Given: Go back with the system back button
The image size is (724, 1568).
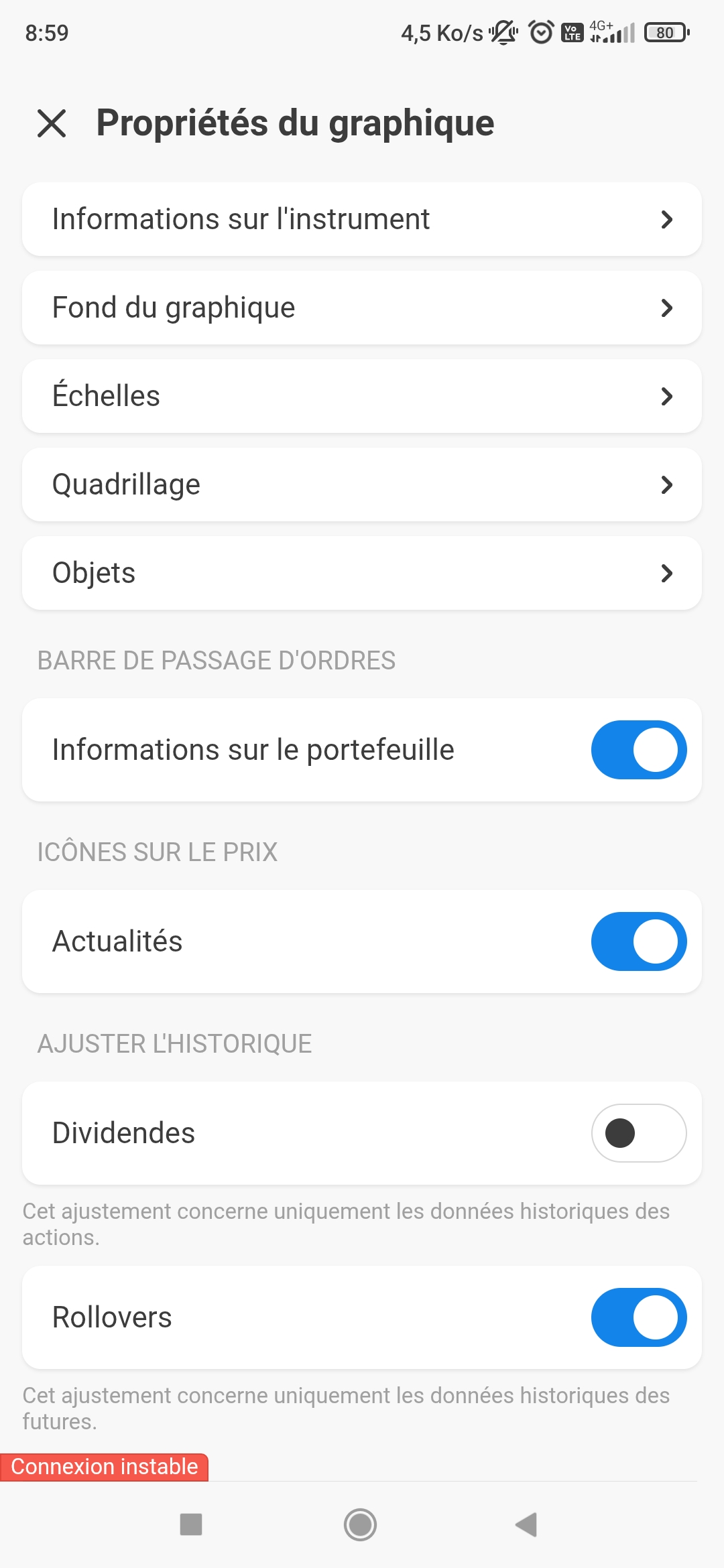Looking at the screenshot, I should [527, 1524].
